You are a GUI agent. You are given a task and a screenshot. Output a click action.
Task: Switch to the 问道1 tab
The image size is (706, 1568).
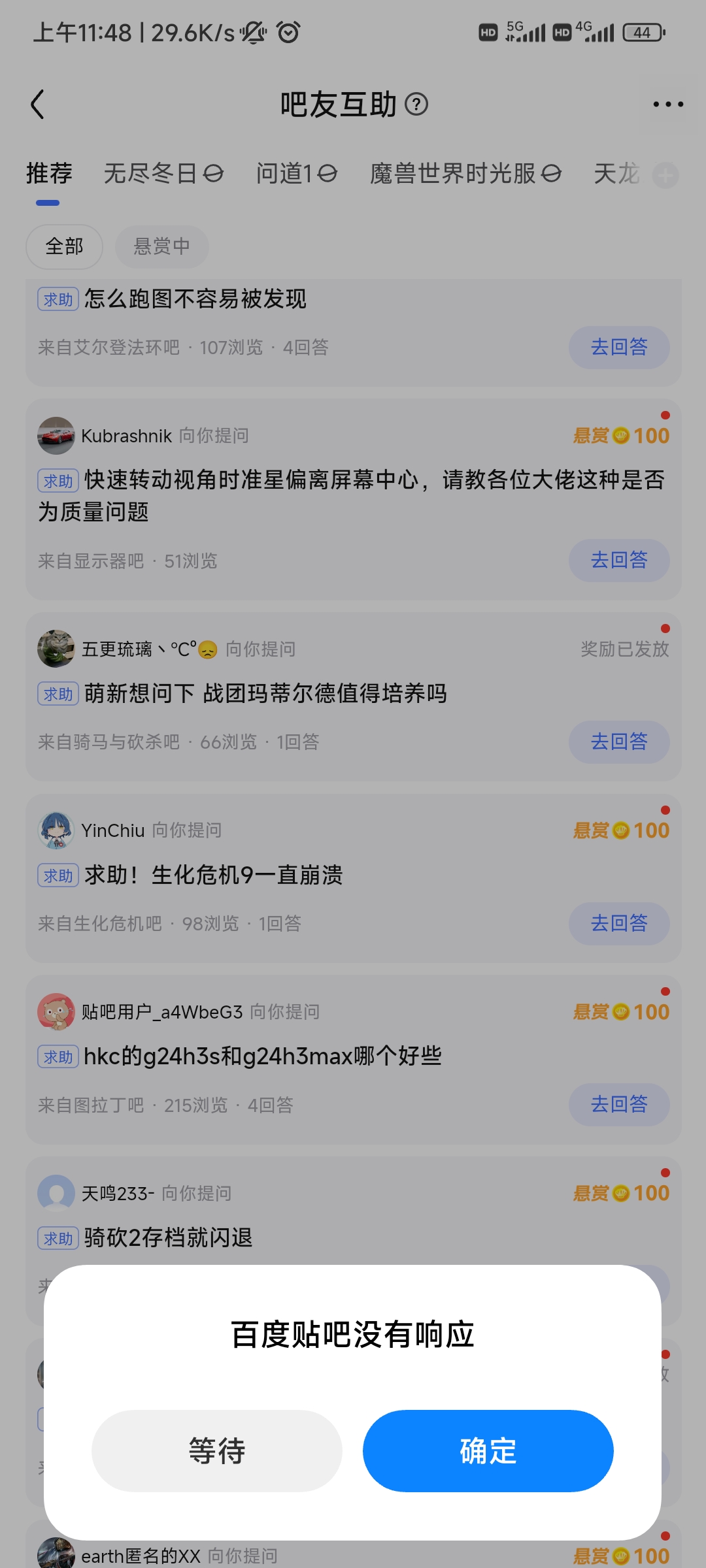[296, 174]
